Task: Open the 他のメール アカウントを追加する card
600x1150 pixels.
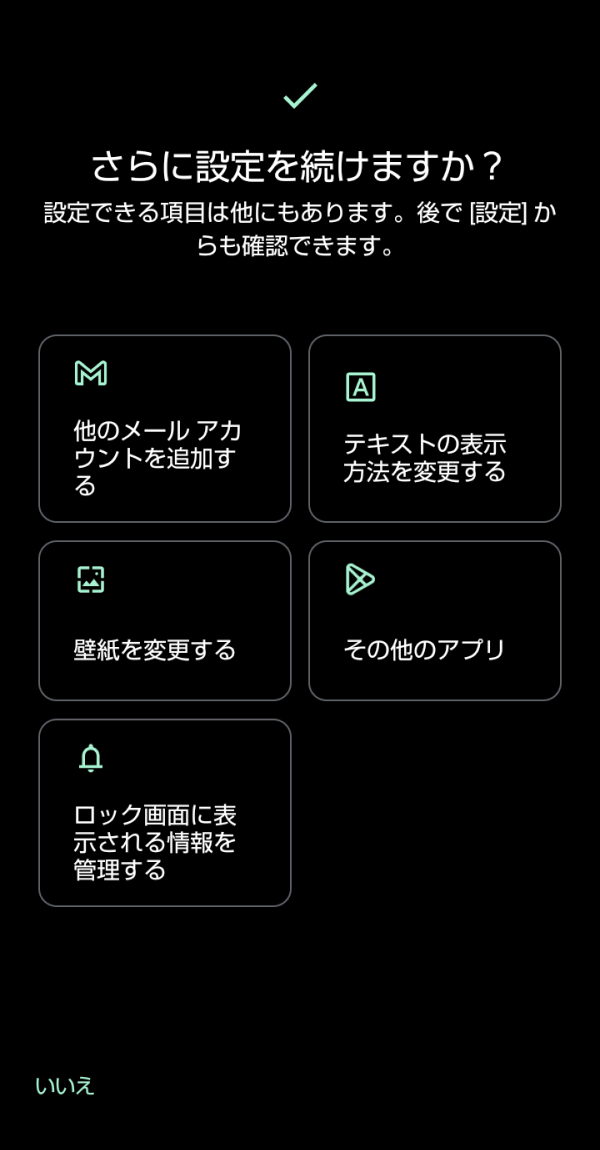Action: pos(165,428)
